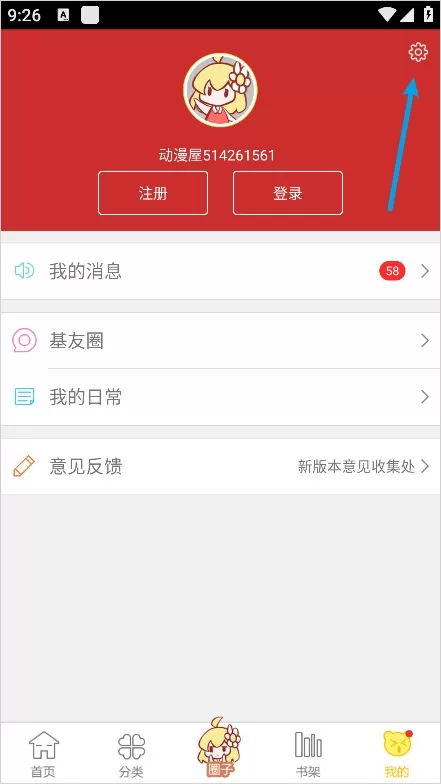Open 我的消息 messages row

[x=220, y=272]
